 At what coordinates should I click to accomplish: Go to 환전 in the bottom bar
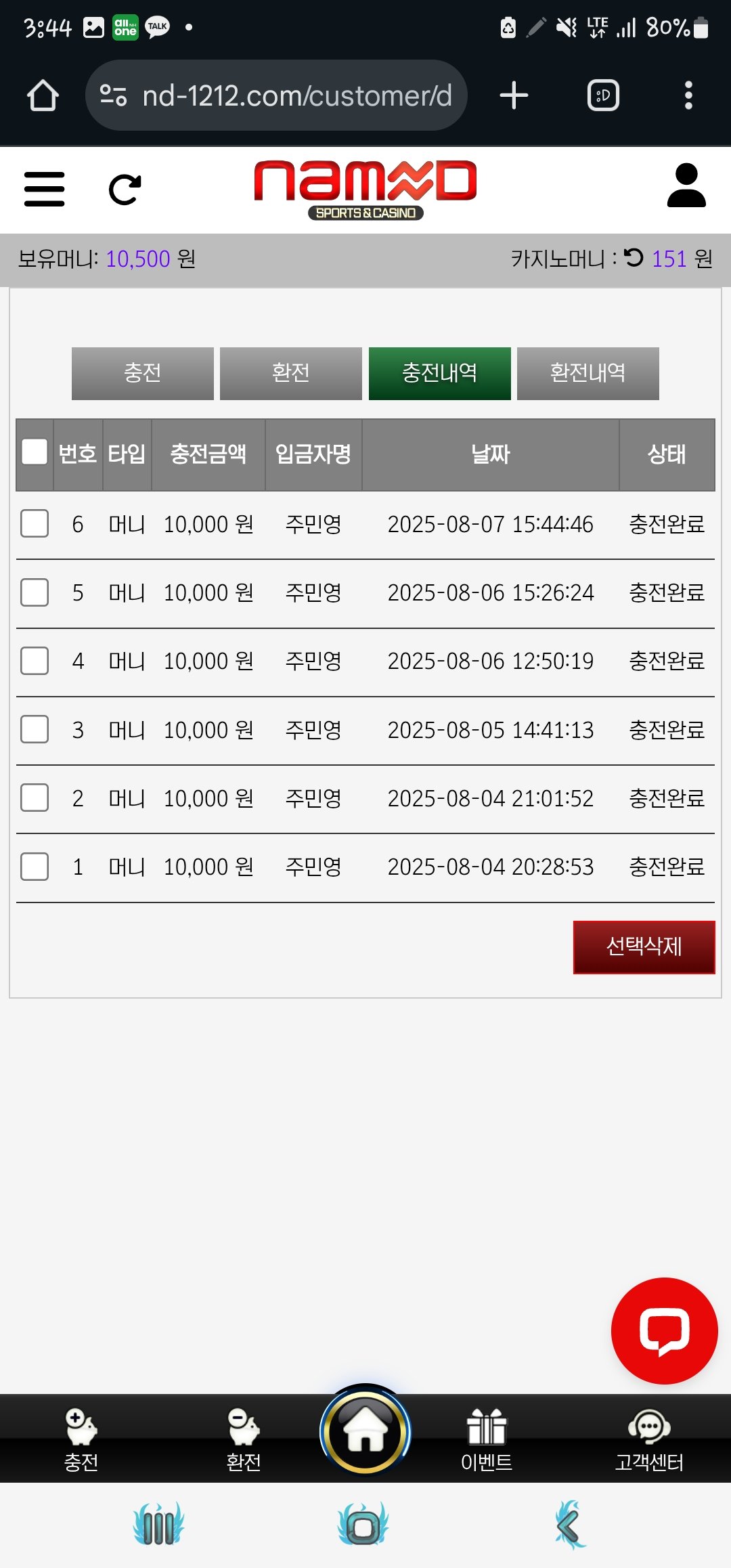pos(244,1439)
